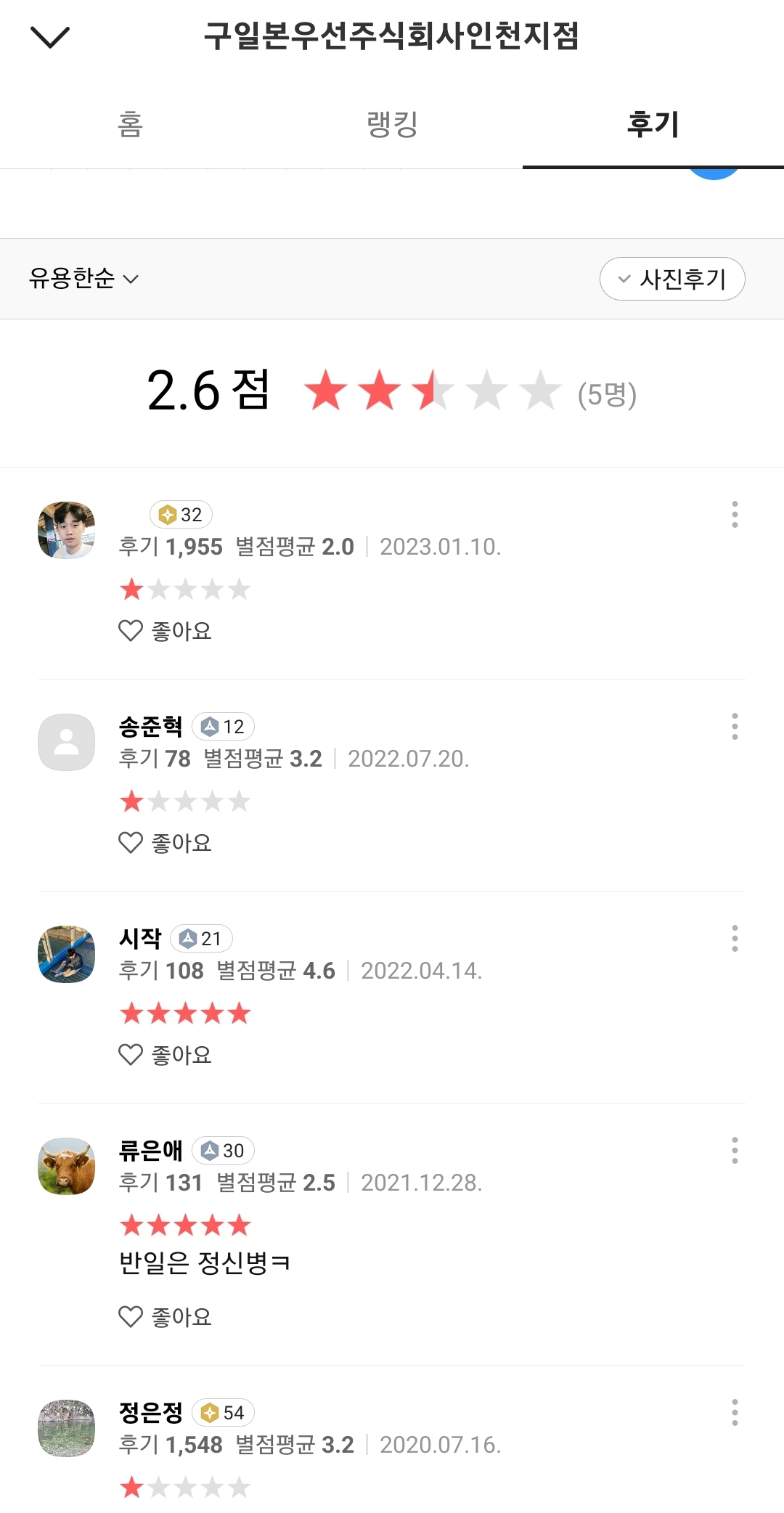The width and height of the screenshot is (784, 1513).
Task: Like 류은애's review
Action: [165, 1317]
